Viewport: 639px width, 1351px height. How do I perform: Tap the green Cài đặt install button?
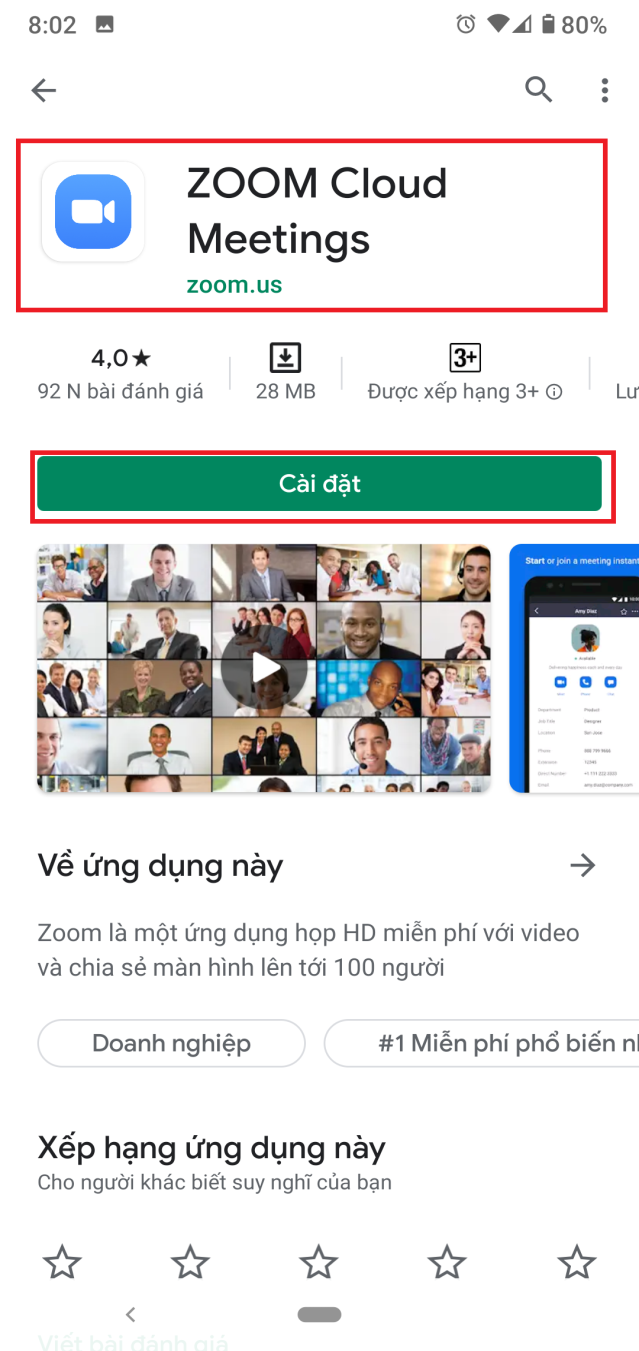(x=320, y=484)
